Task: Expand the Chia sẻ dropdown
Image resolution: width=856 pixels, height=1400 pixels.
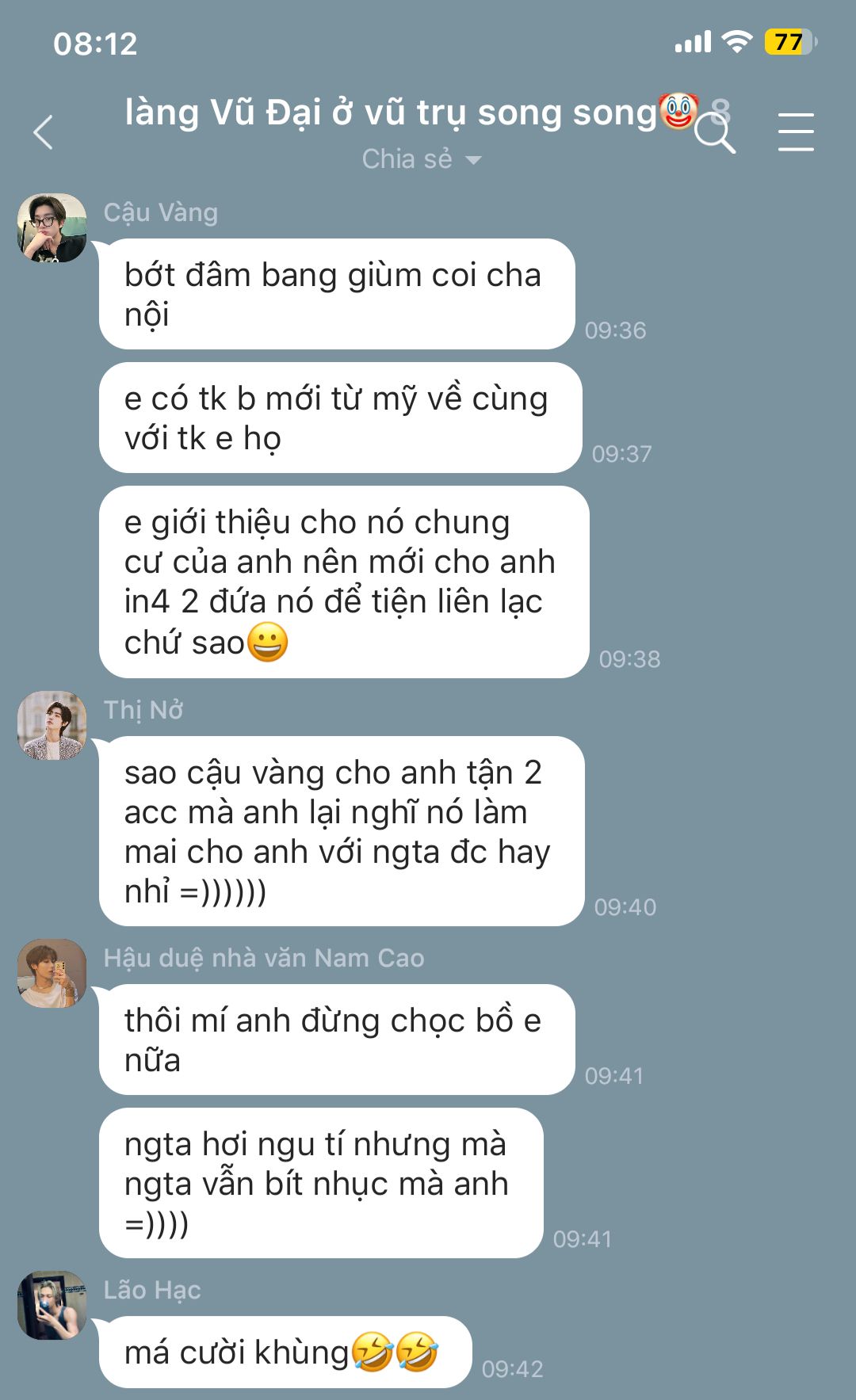Action: coord(421,159)
